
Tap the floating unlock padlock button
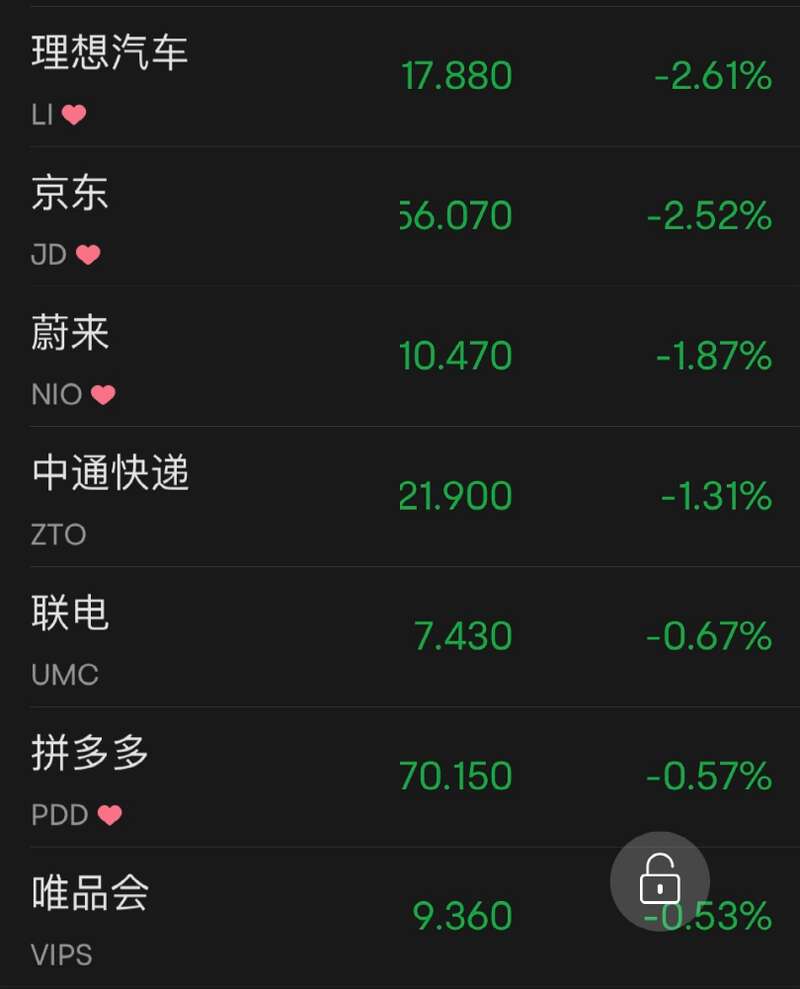pyautogui.click(x=660, y=881)
